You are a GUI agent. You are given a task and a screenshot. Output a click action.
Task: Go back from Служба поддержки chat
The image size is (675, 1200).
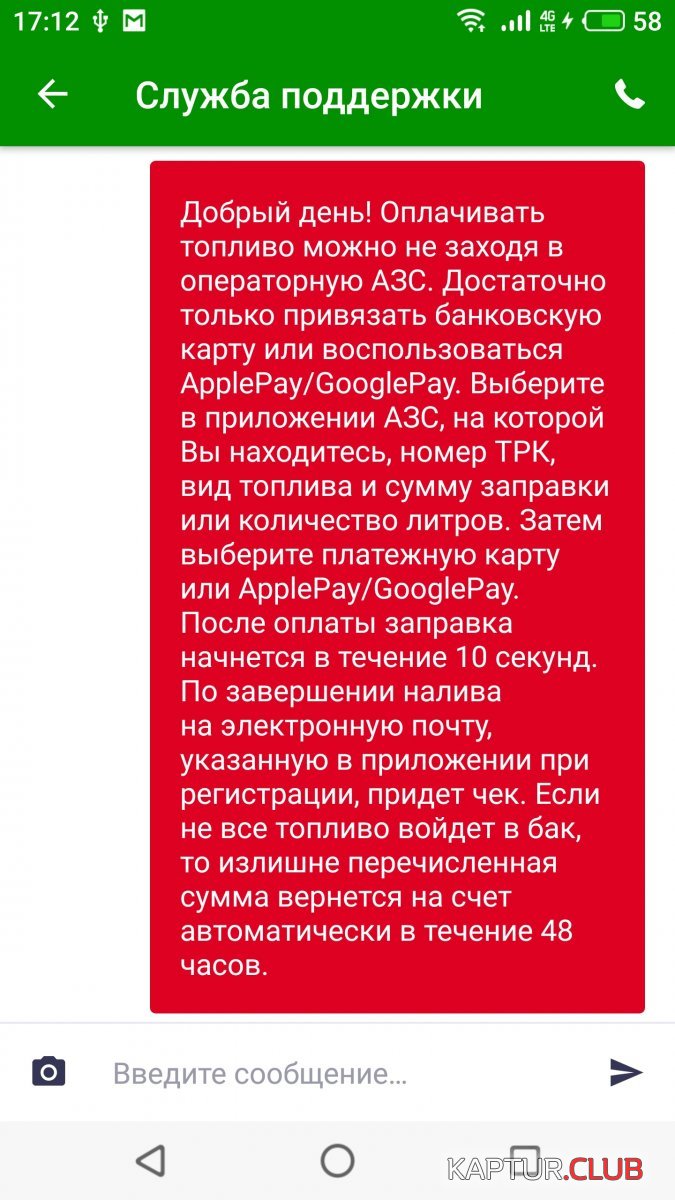pos(52,95)
